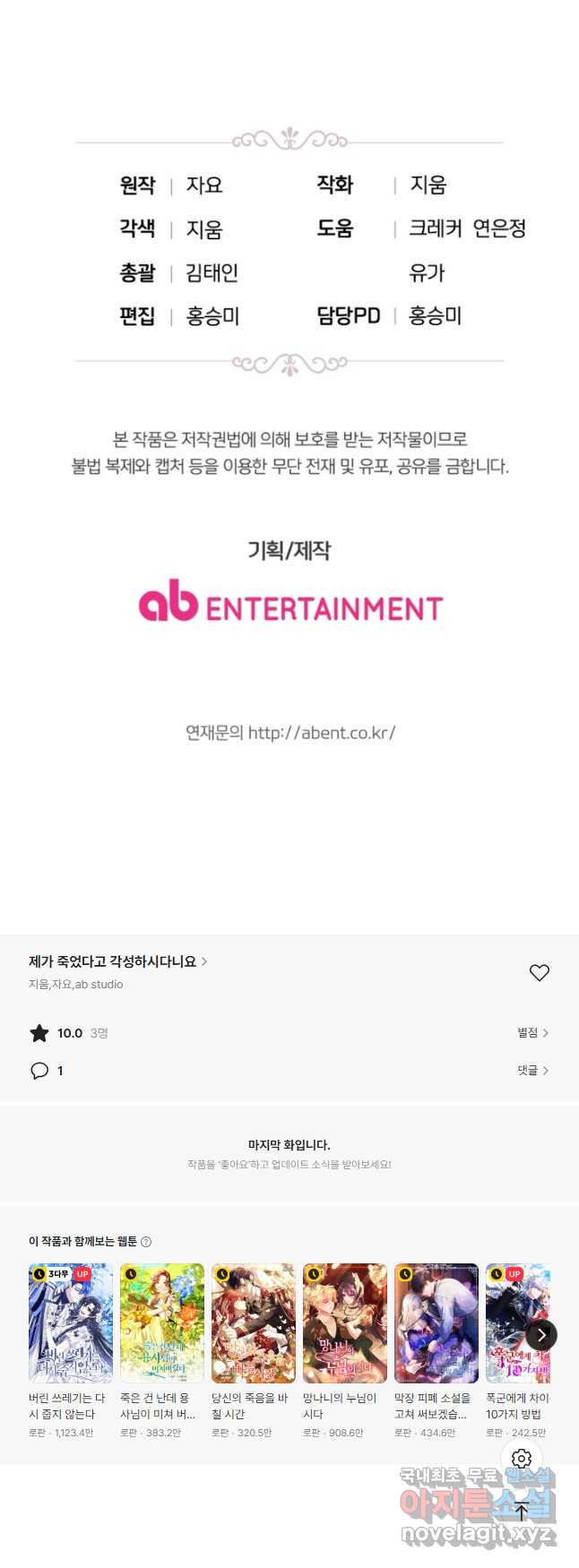Jump to the top with the up arrow

[x=522, y=1512]
